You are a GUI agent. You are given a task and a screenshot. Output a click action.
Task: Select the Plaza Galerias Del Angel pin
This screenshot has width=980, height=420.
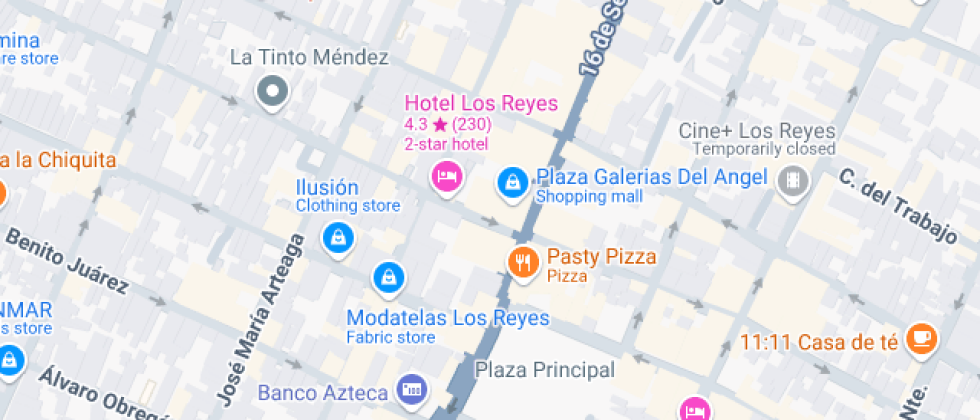tap(512, 182)
